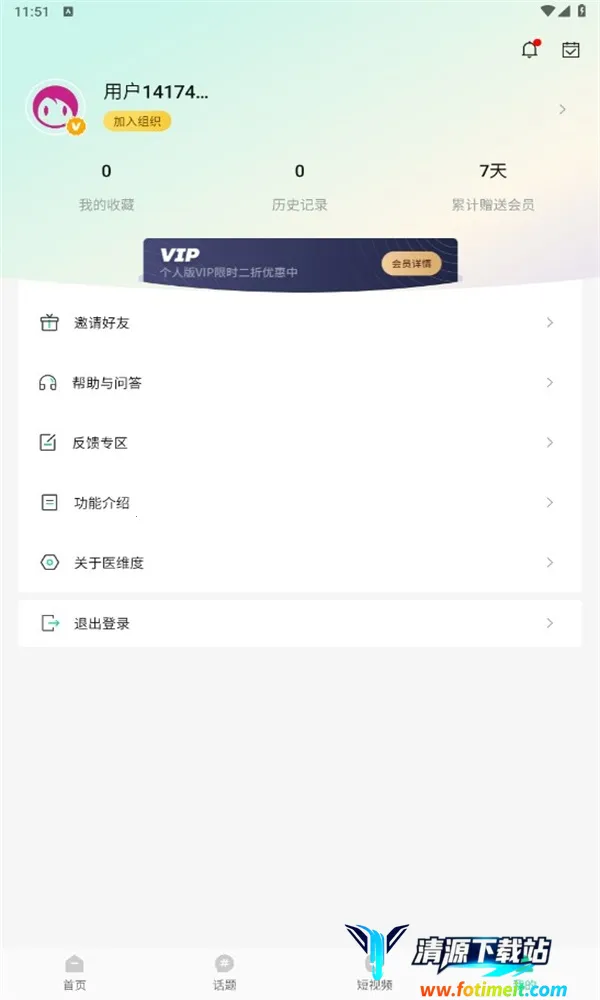View 我的收藏 favorites
This screenshot has width=600, height=1000.
click(x=107, y=187)
